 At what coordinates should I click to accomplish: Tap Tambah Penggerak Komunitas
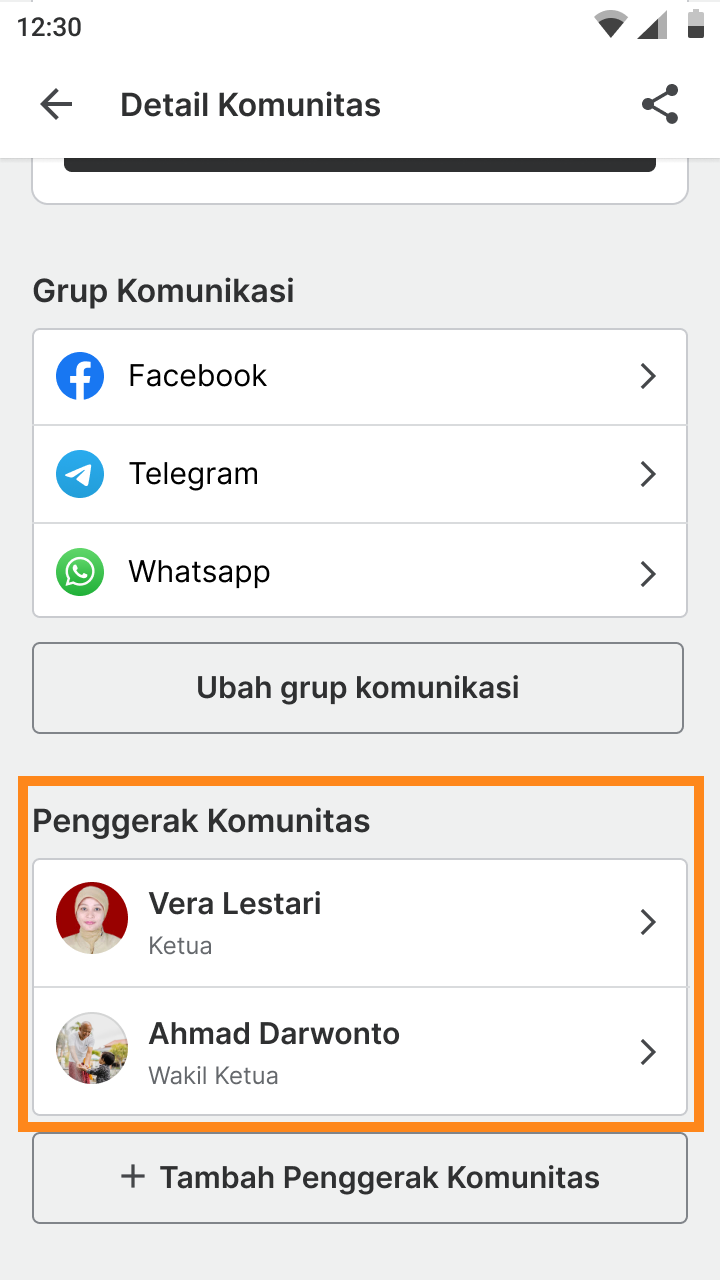tap(360, 1177)
